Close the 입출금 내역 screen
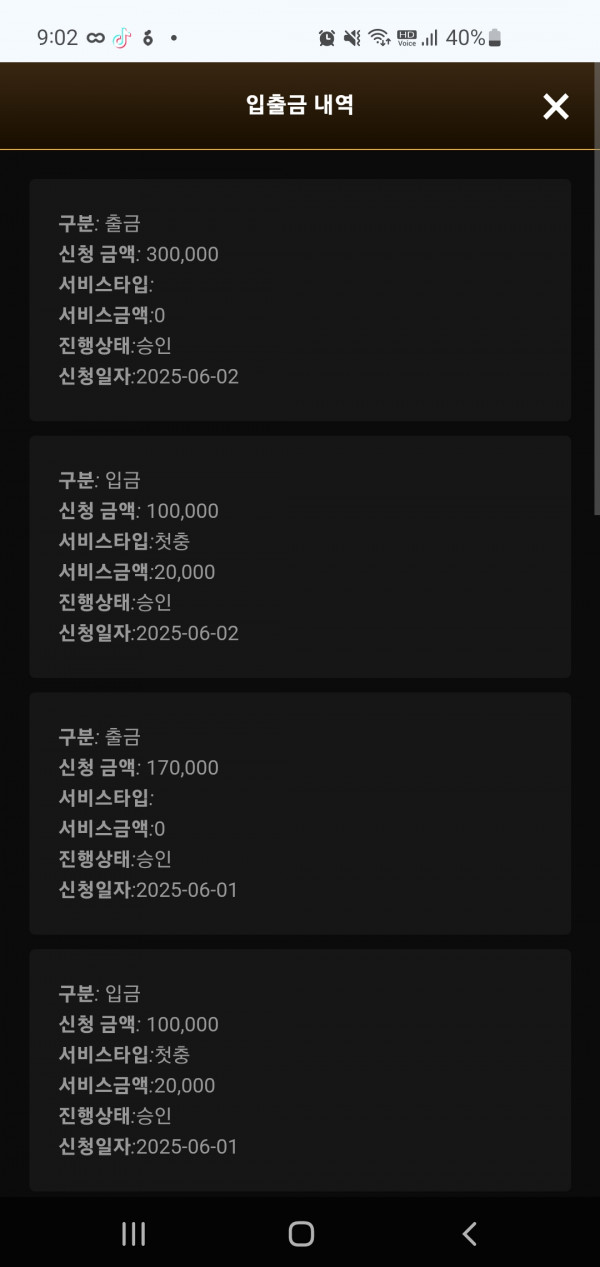Image resolution: width=600 pixels, height=1267 pixels. click(x=555, y=106)
